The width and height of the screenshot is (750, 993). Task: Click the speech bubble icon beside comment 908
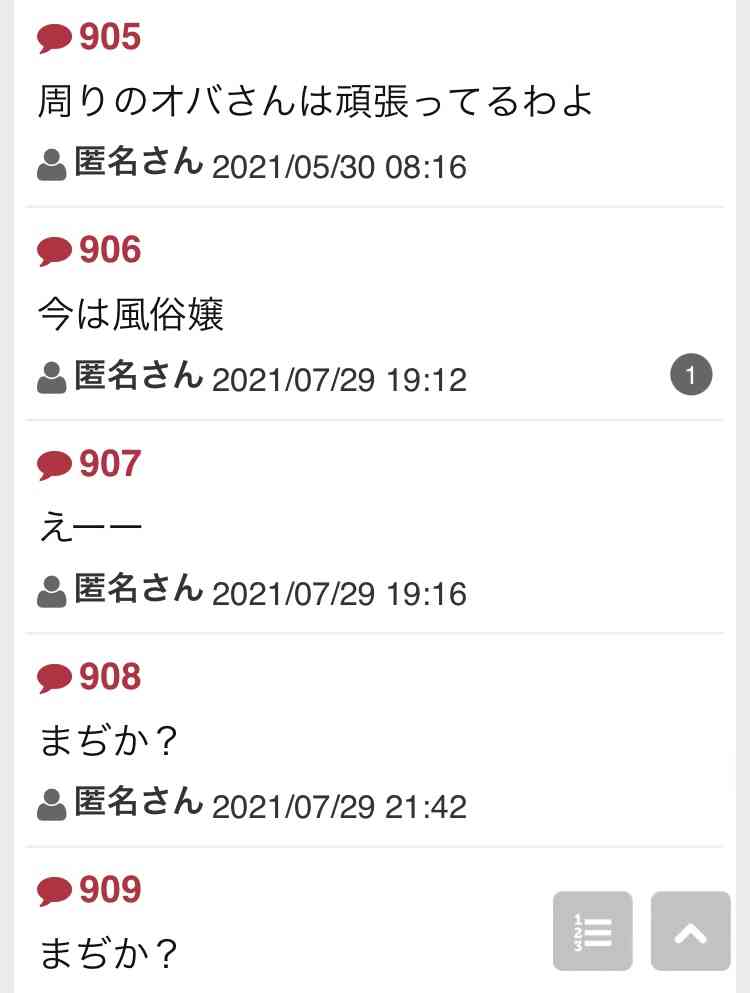[51, 677]
